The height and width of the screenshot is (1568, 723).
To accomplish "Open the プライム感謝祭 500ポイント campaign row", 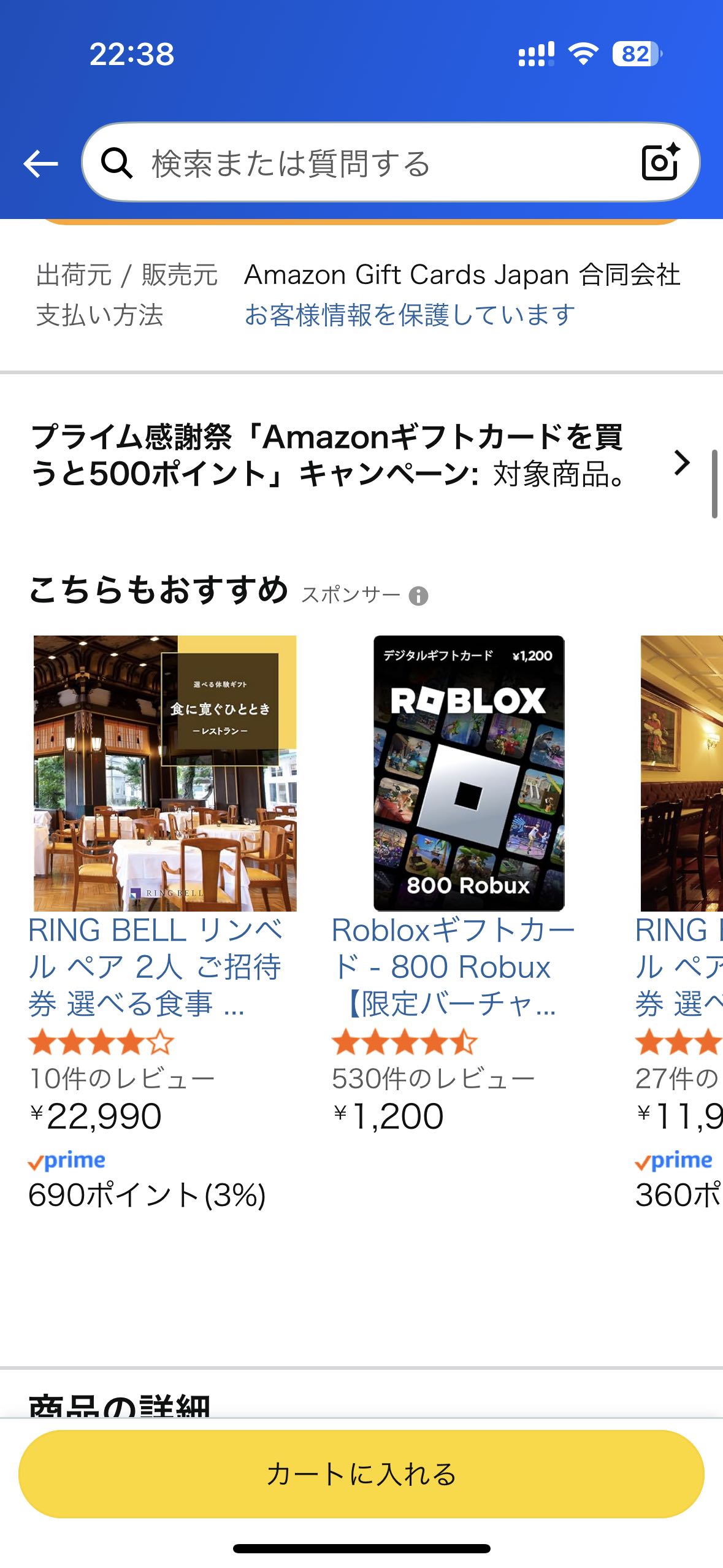I will tap(361, 455).
